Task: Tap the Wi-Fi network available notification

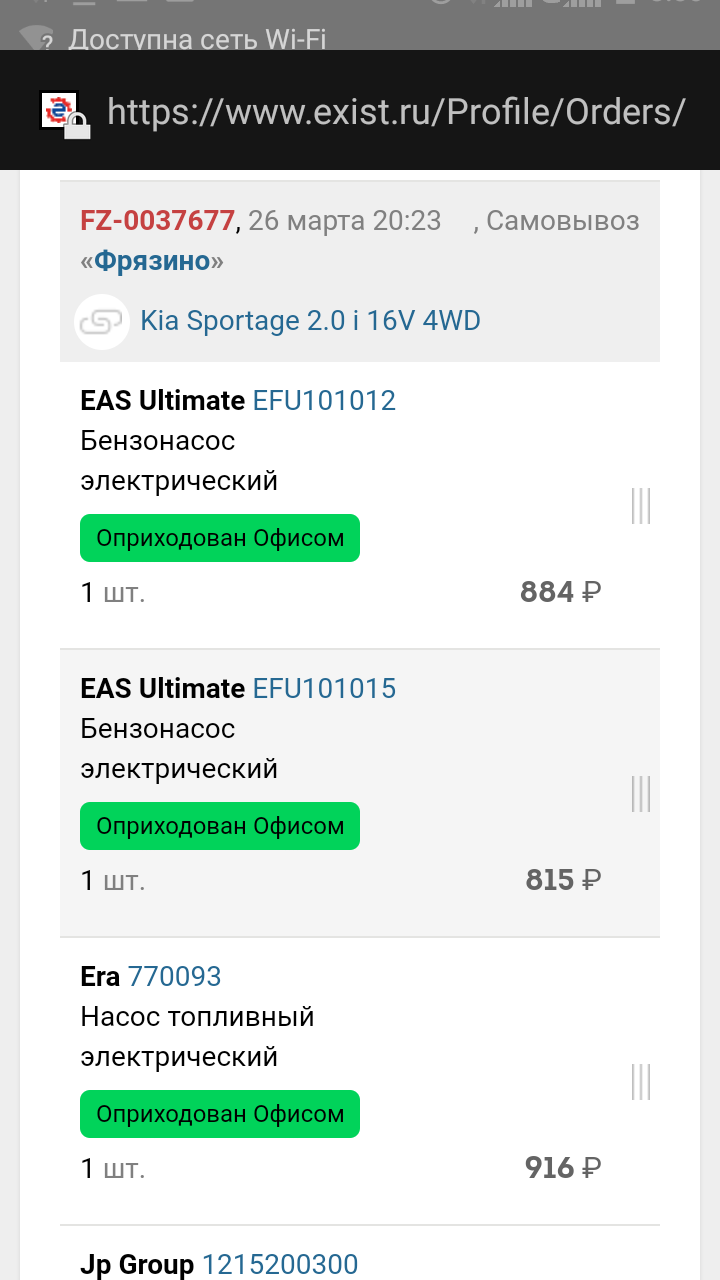Action: pos(197,40)
